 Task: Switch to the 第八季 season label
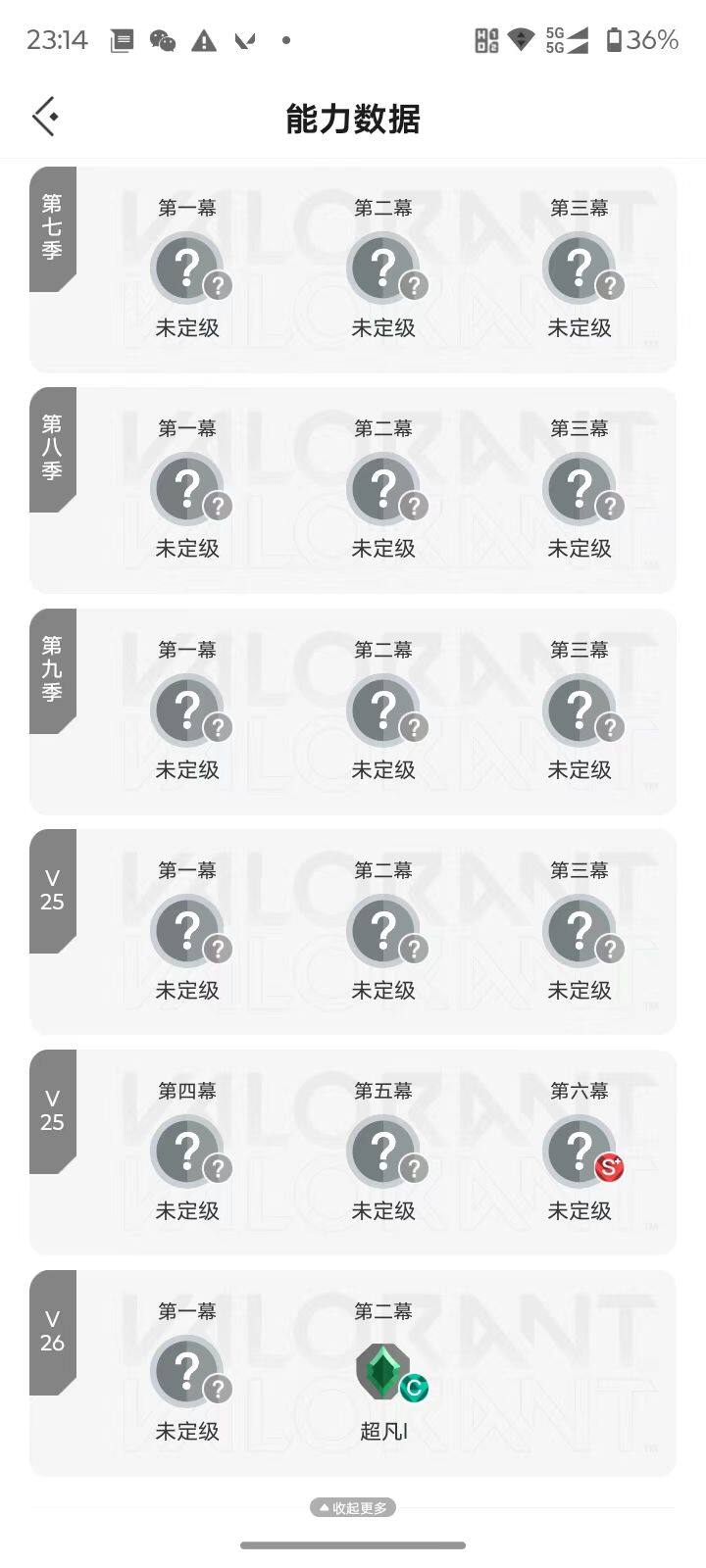(52, 451)
